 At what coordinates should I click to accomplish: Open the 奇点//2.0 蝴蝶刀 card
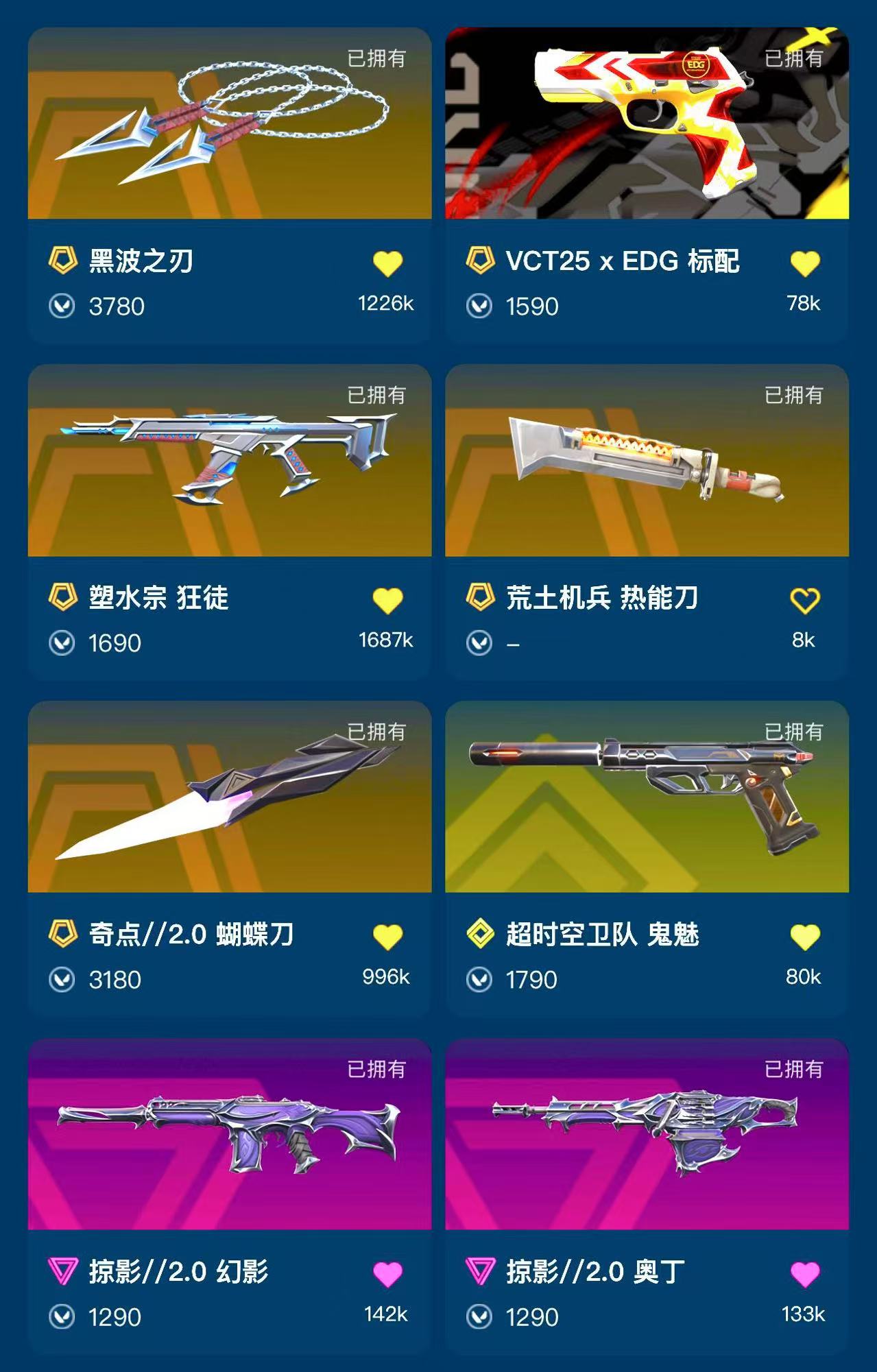coord(229,797)
